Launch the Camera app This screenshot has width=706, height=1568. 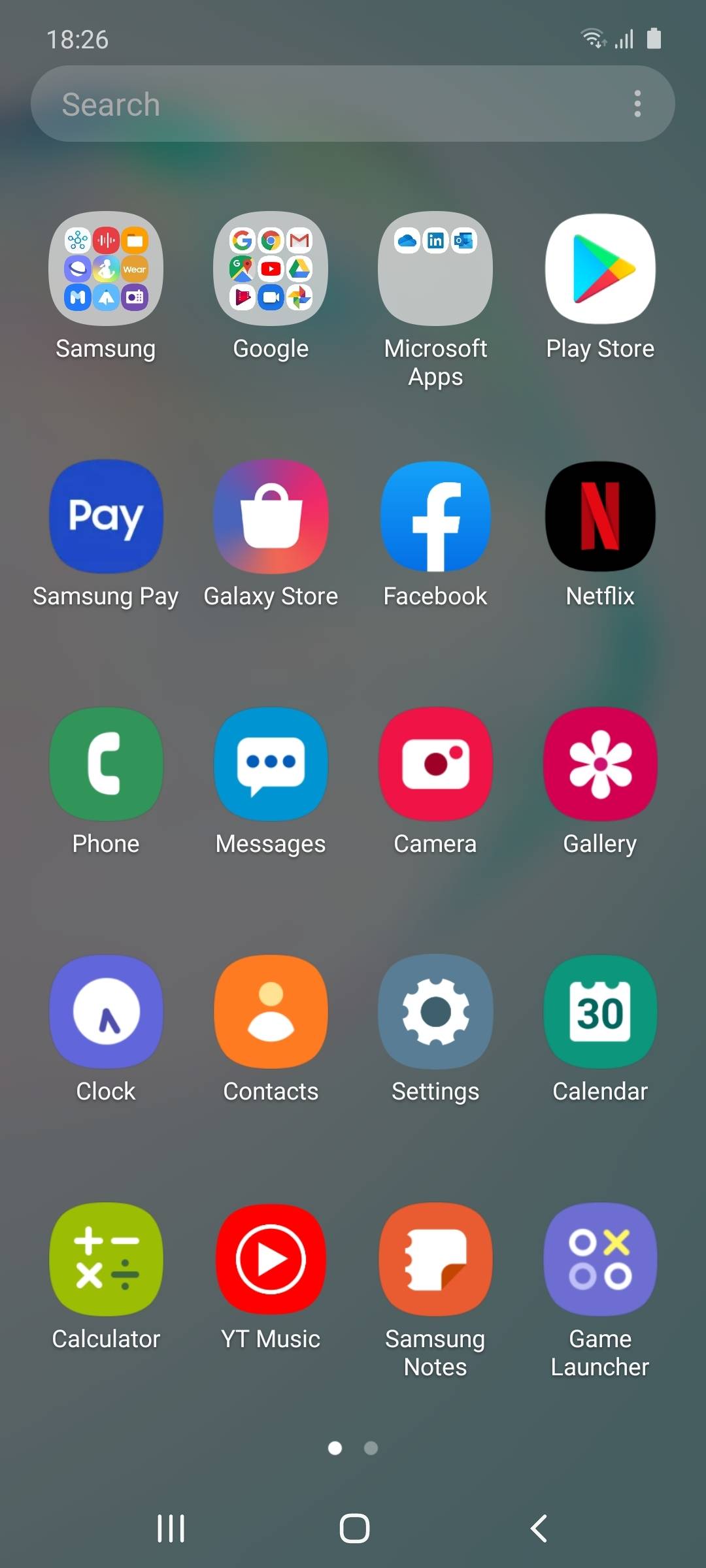point(435,764)
